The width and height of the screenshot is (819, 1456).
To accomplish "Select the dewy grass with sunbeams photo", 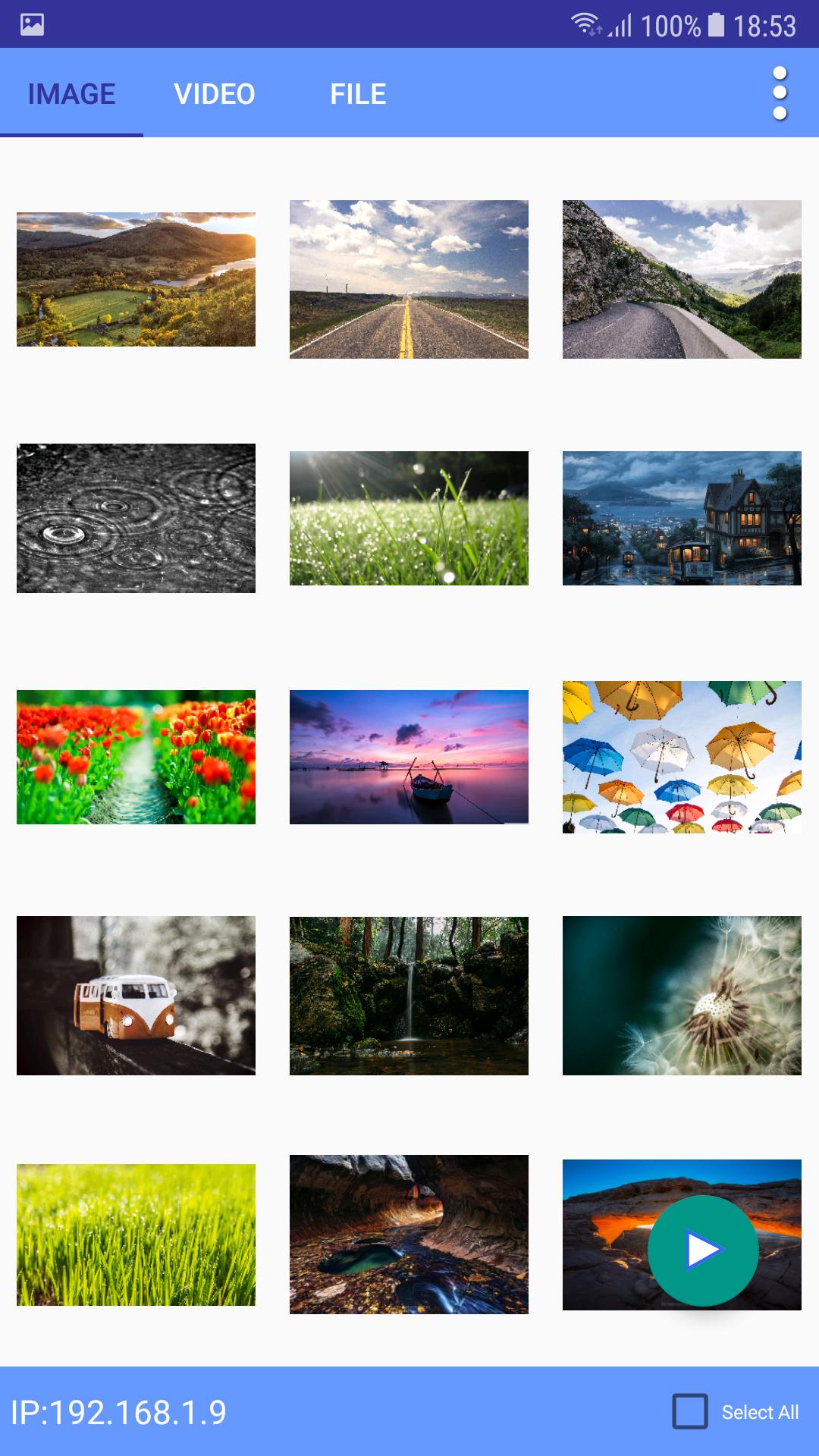I will [x=409, y=518].
